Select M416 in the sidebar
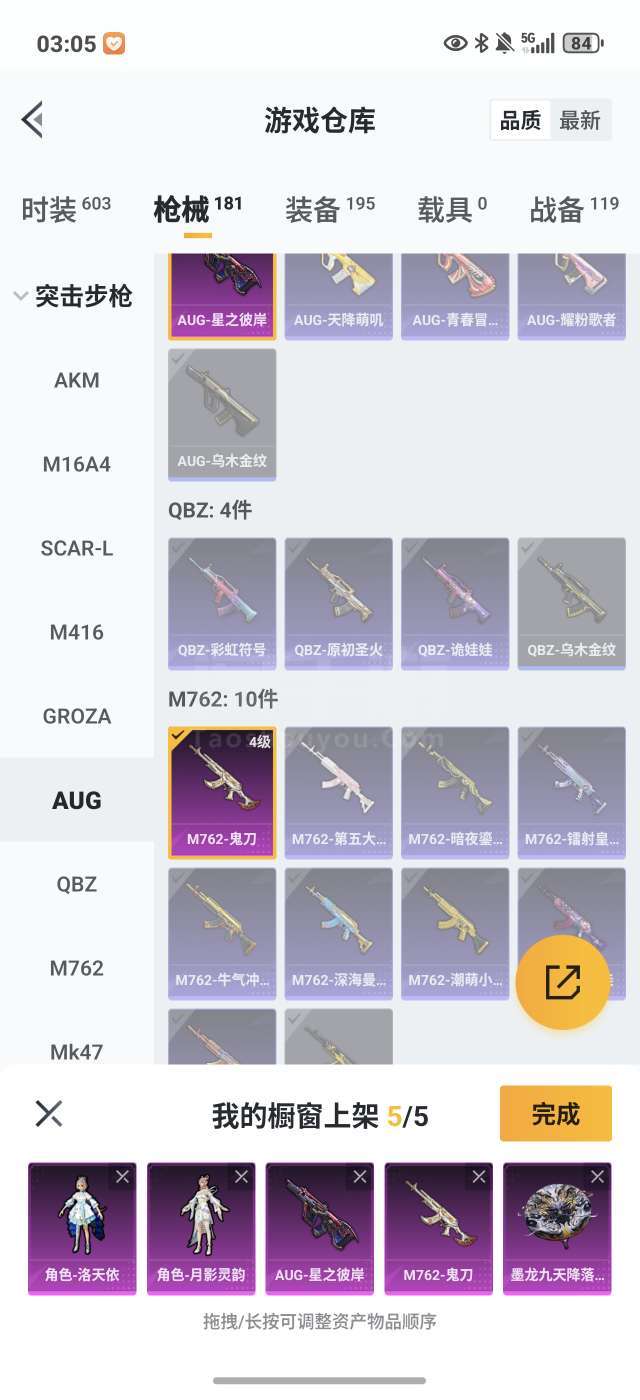Screen dimensions: 640x1400 (x=77, y=632)
